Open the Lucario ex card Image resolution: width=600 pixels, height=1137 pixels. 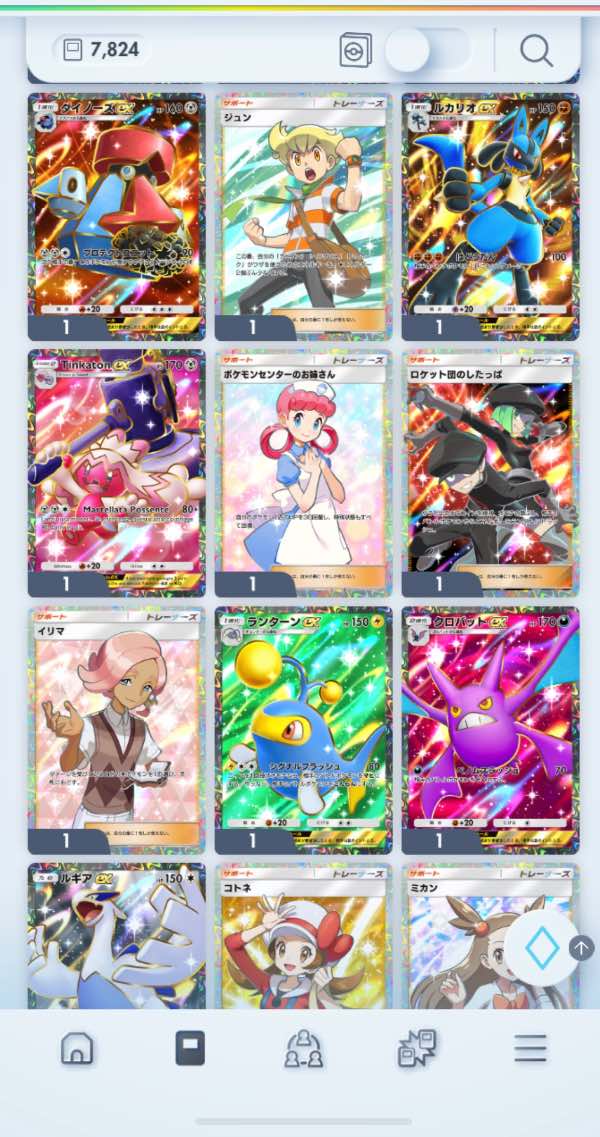tap(490, 216)
